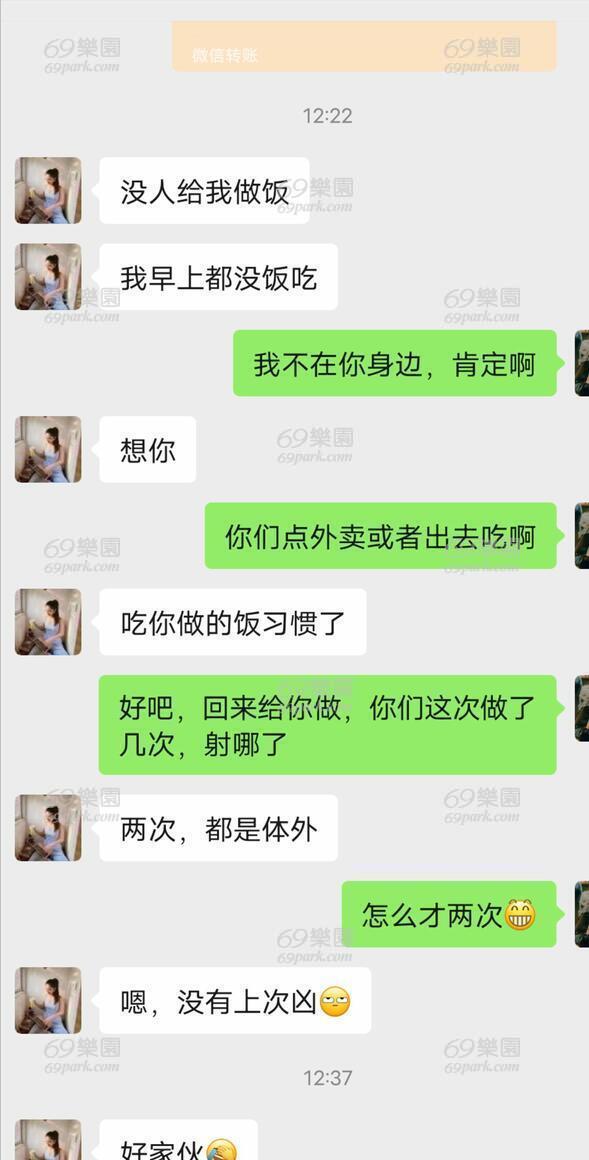Tap the avatar next to 我早上都没饭吃
Screen dimensions: 589x1160
pyautogui.click(x=48, y=277)
